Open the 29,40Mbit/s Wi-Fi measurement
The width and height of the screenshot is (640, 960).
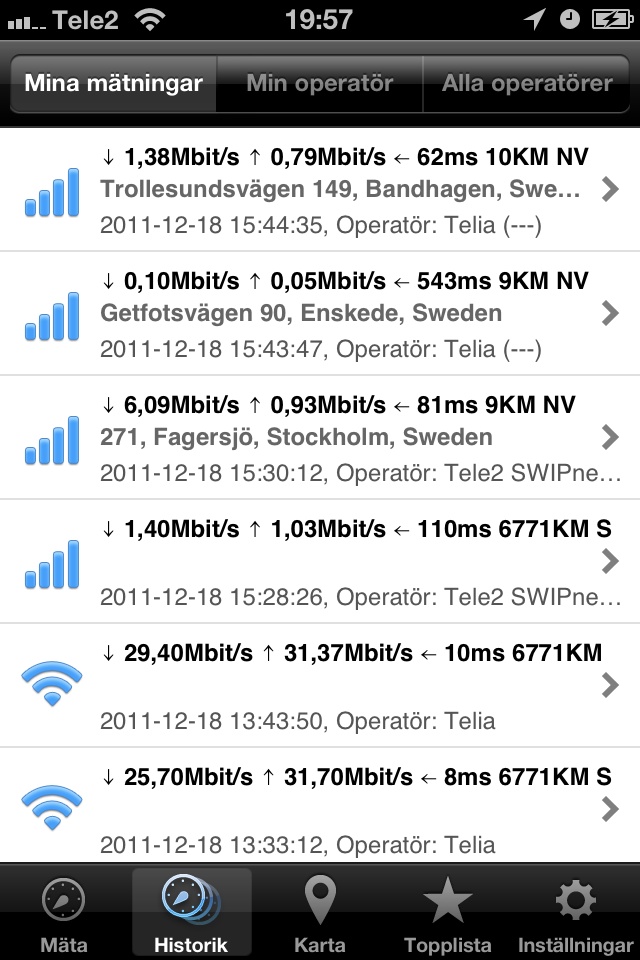[320, 685]
